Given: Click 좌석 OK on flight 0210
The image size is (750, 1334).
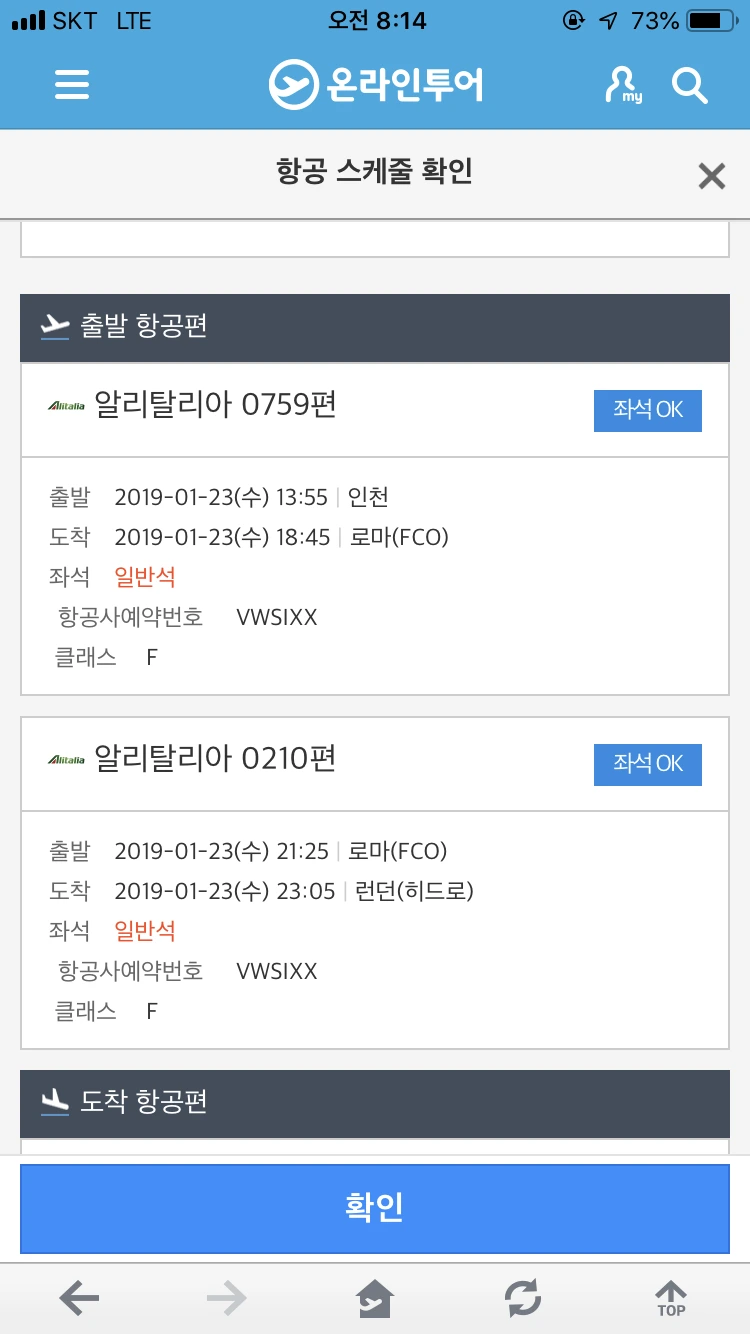Looking at the screenshot, I should tap(647, 763).
